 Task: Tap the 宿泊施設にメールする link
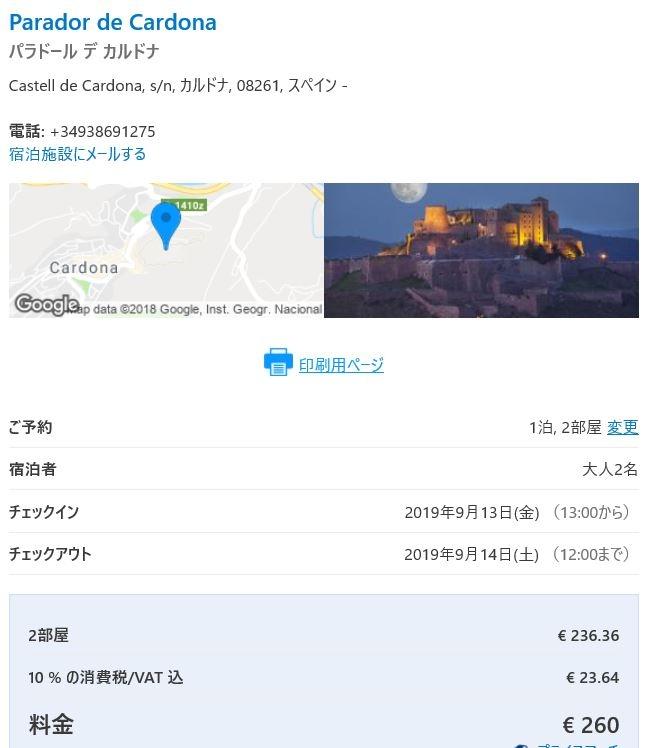point(77,154)
